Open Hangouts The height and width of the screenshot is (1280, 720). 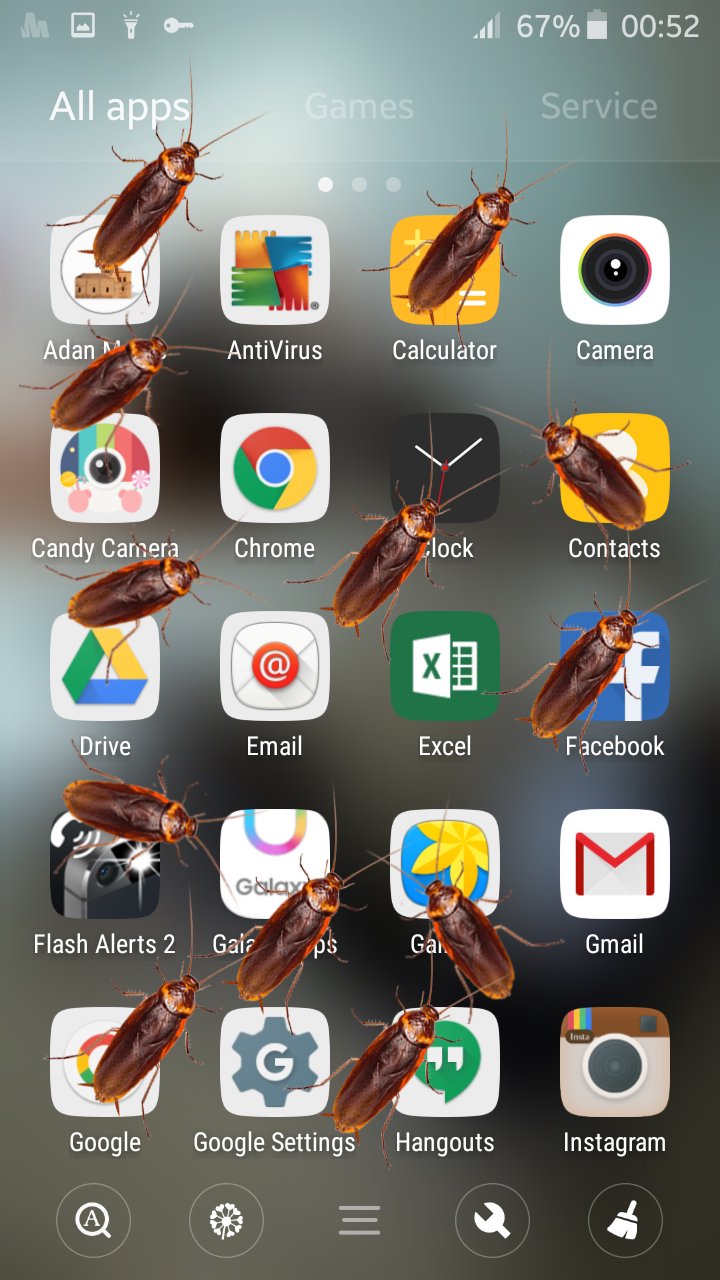point(445,1060)
